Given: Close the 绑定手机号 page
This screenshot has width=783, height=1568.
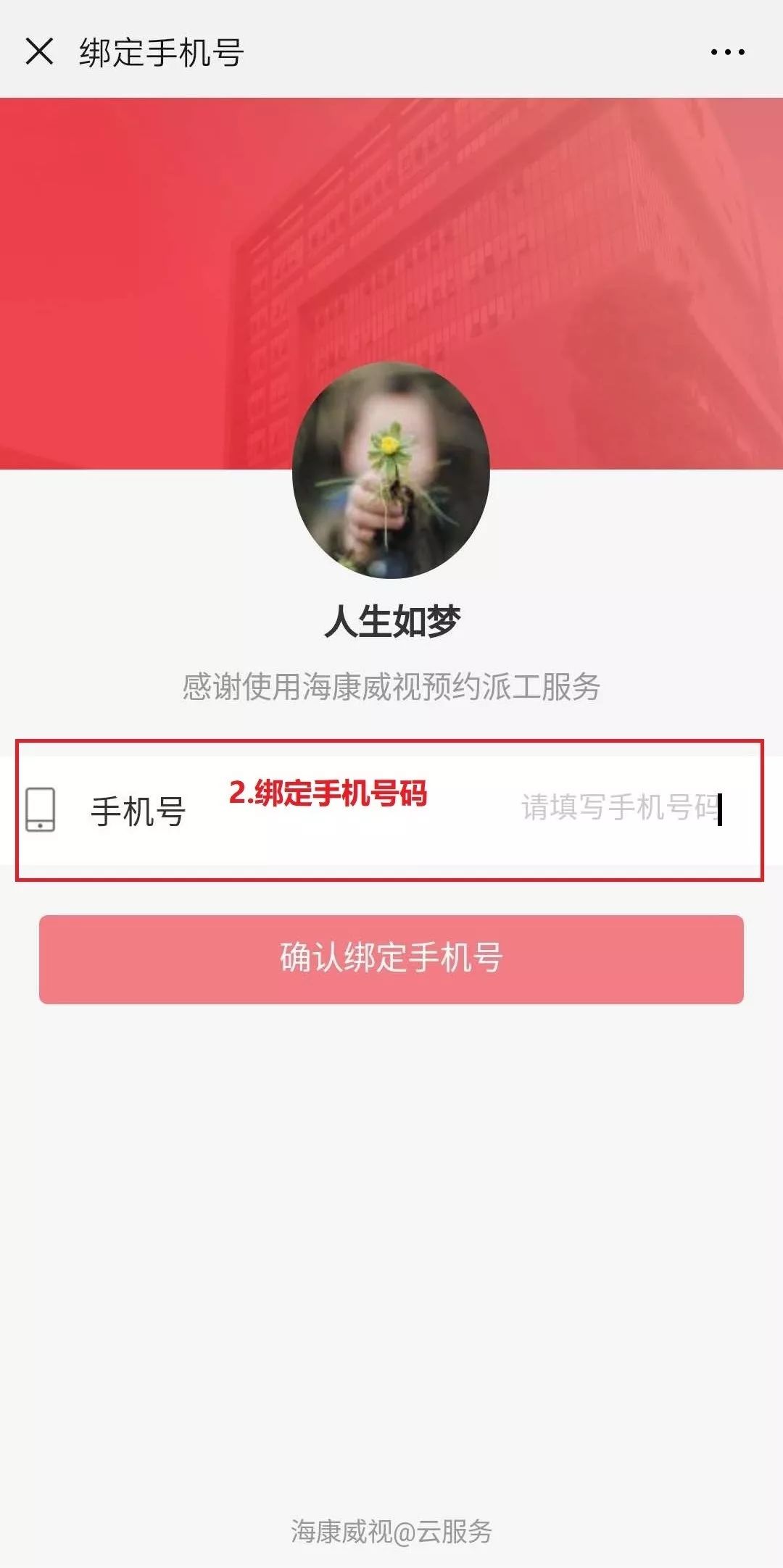Looking at the screenshot, I should click(x=39, y=51).
